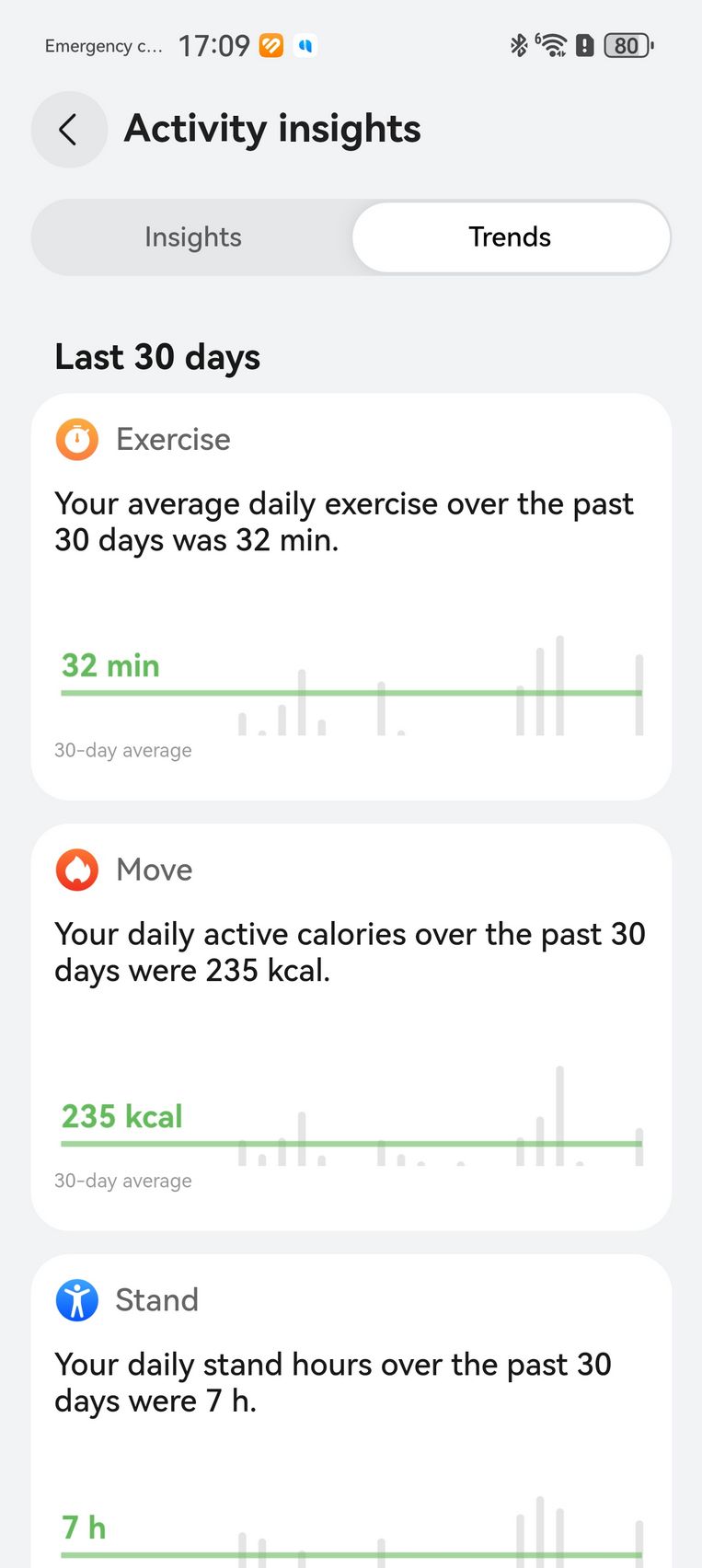Select the Trends tab
Image resolution: width=702 pixels, height=1568 pixels.
[510, 237]
